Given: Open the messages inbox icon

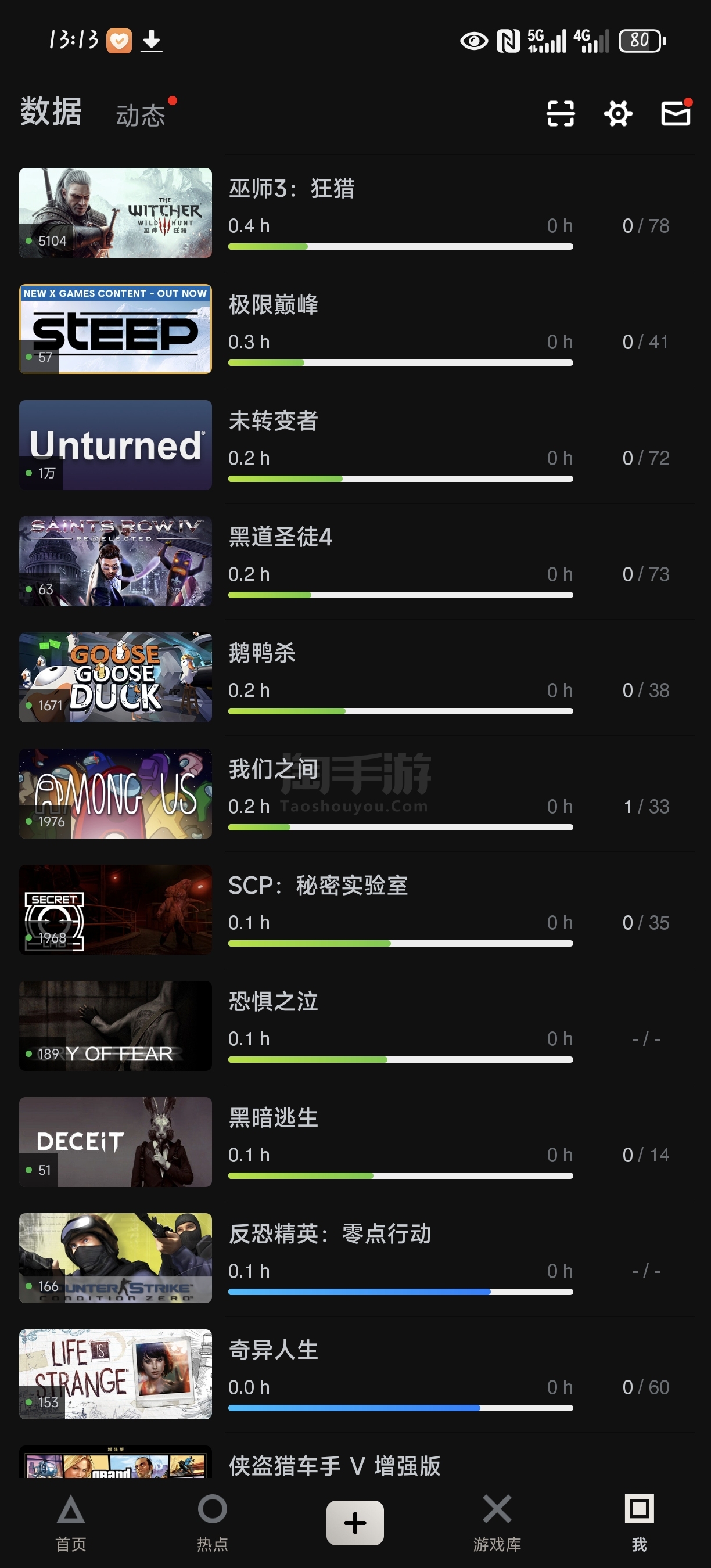Looking at the screenshot, I should pyautogui.click(x=676, y=113).
